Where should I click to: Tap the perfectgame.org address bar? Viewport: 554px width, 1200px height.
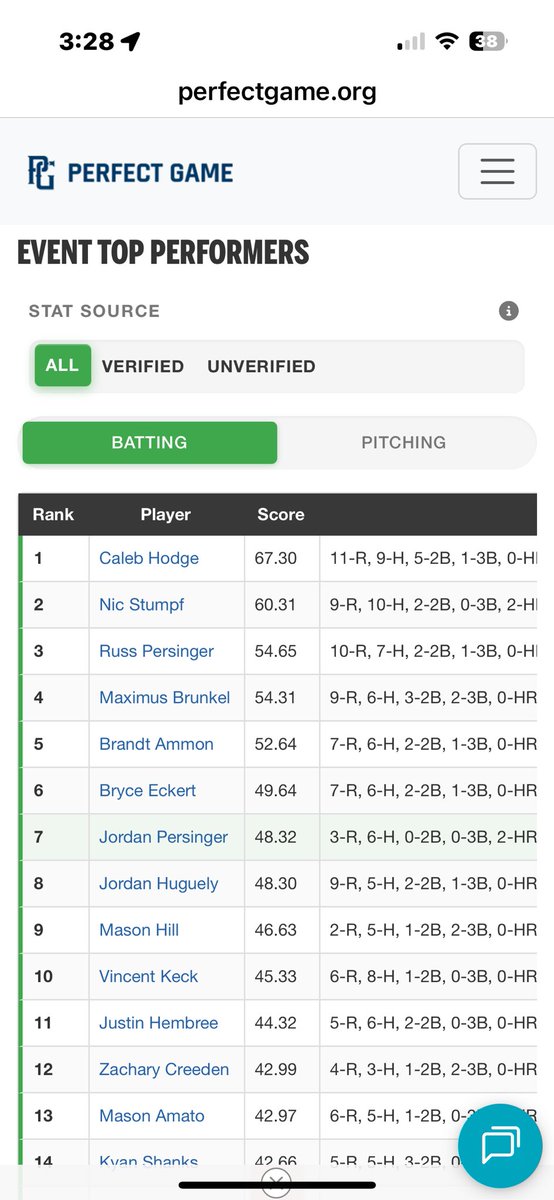[x=277, y=92]
